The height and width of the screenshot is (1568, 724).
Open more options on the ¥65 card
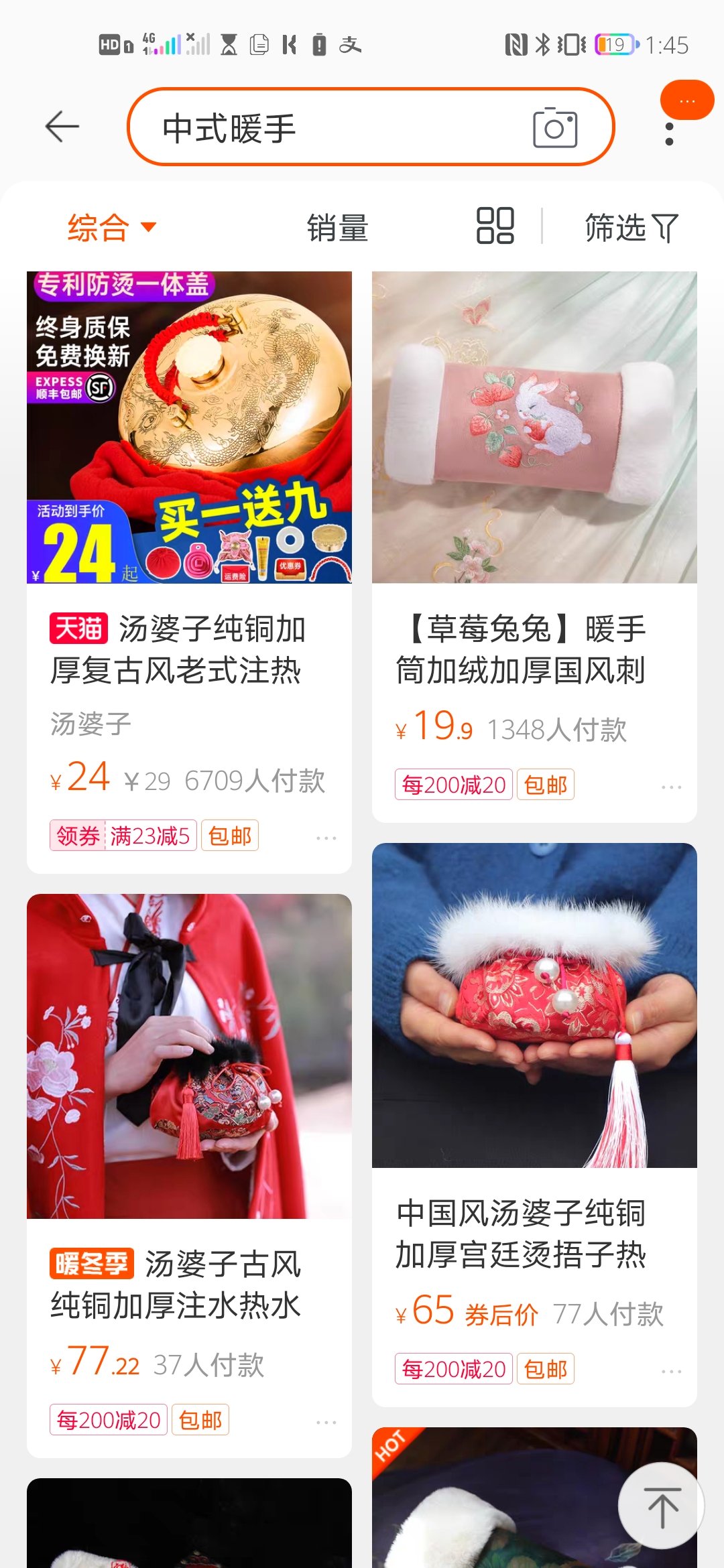click(671, 1371)
